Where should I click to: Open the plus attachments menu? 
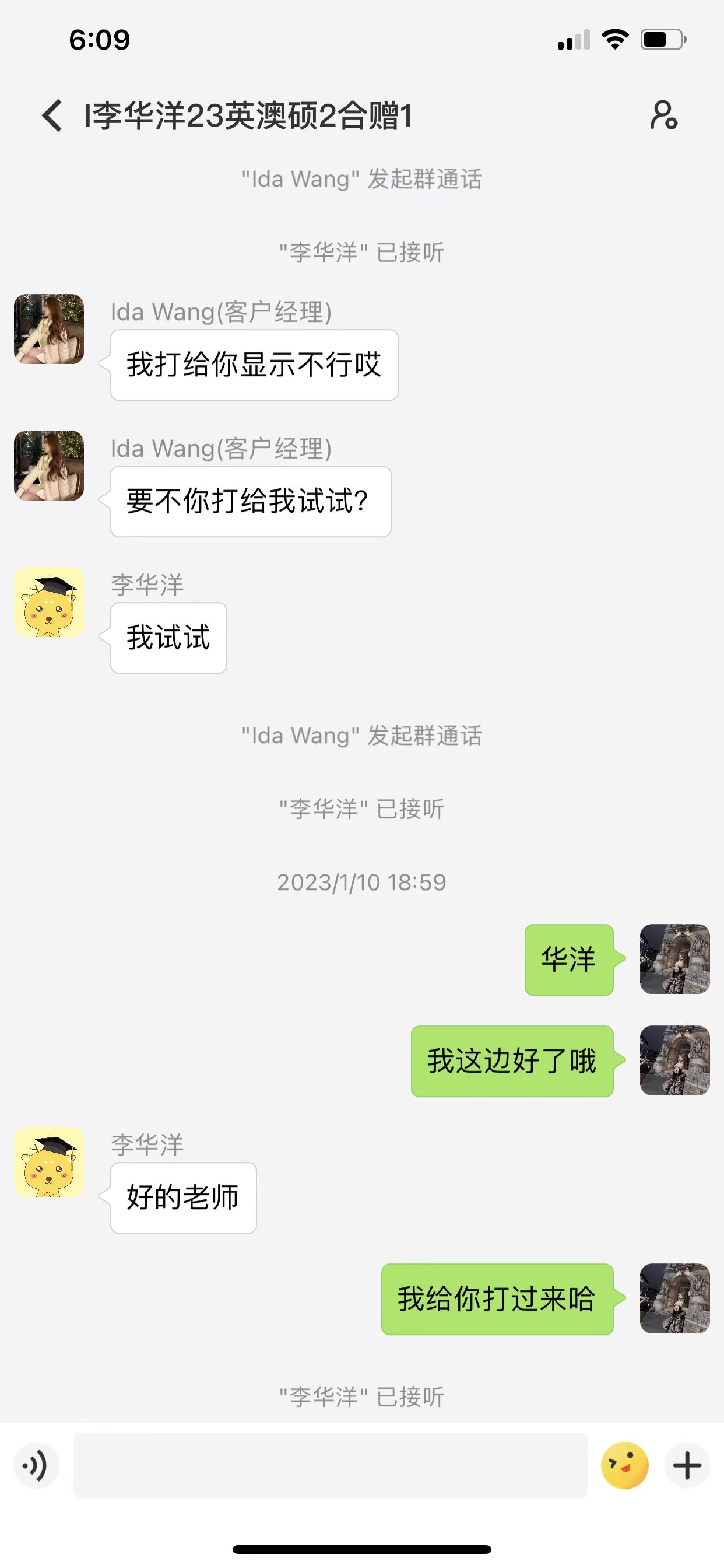click(x=687, y=1466)
